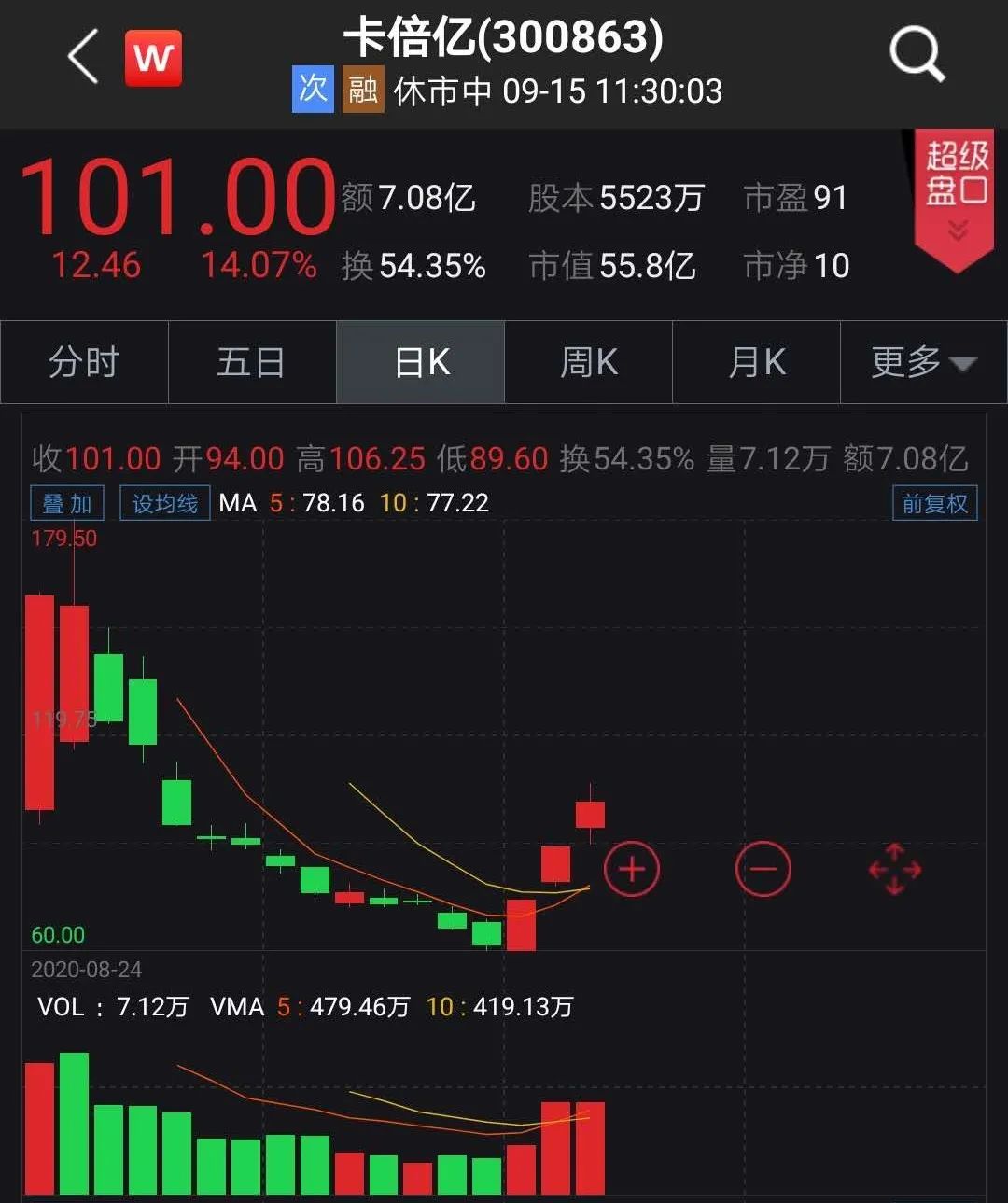Toggle 前复权 price adjustment mode
Viewport: 1008px width, 1203px height.
coord(934,502)
